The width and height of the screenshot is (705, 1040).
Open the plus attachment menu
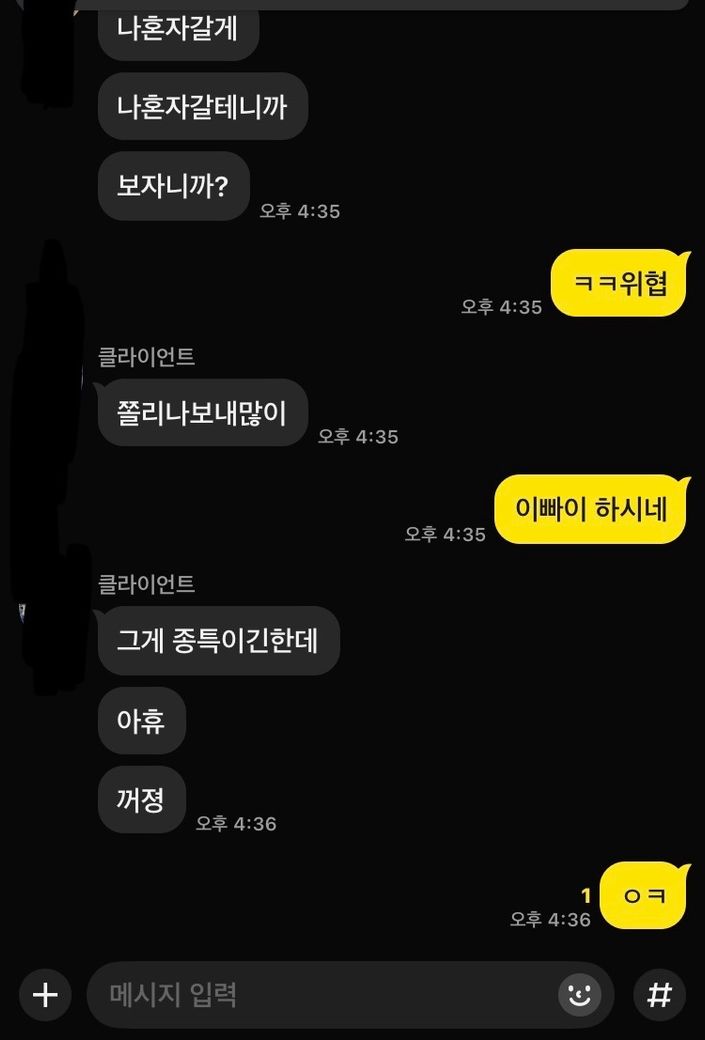45,995
